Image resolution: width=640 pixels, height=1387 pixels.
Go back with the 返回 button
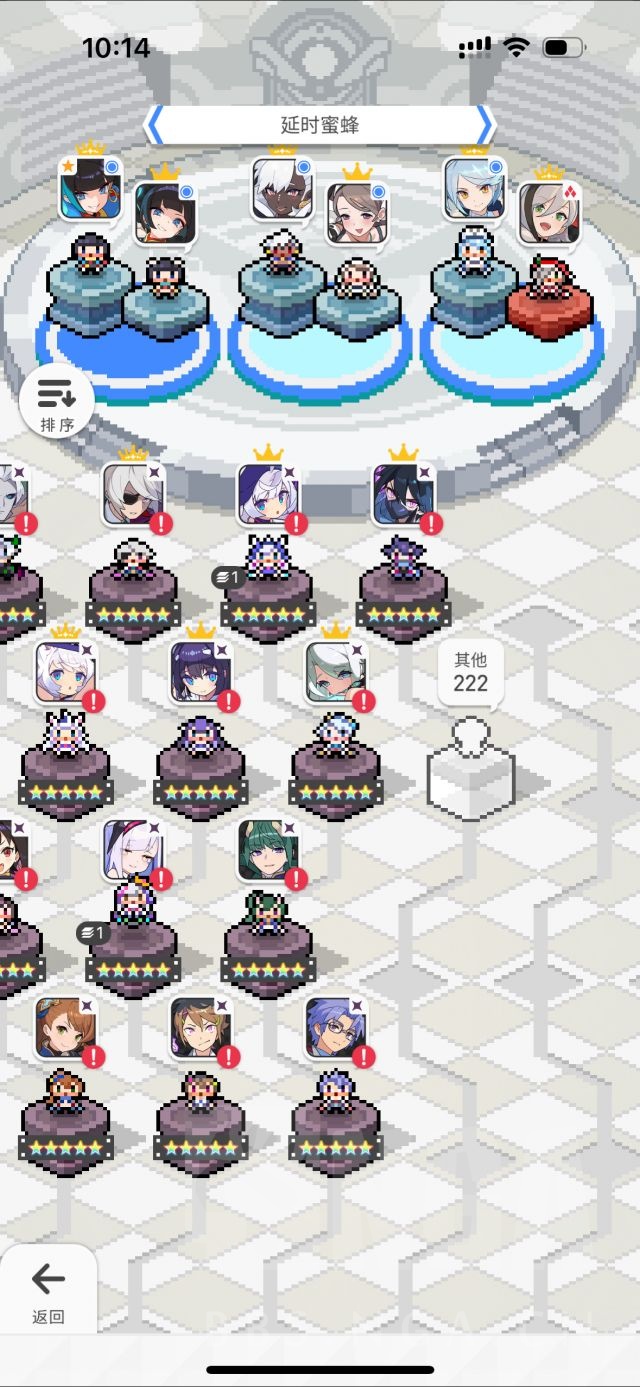click(x=48, y=1289)
